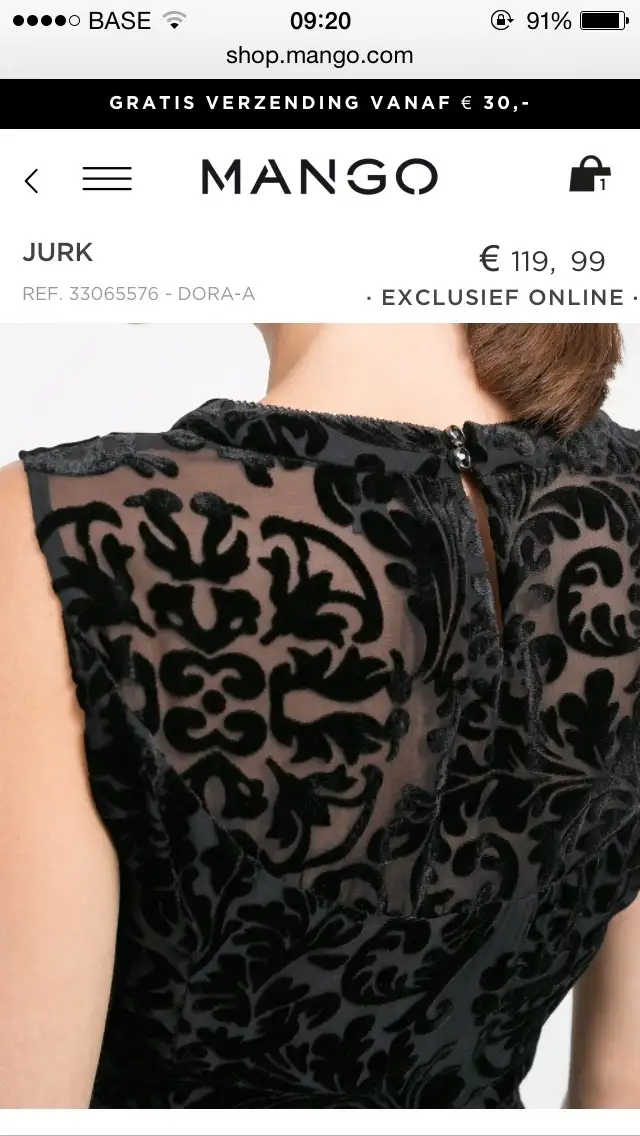
Task: Tap shop.mango.com address bar
Action: point(319,56)
